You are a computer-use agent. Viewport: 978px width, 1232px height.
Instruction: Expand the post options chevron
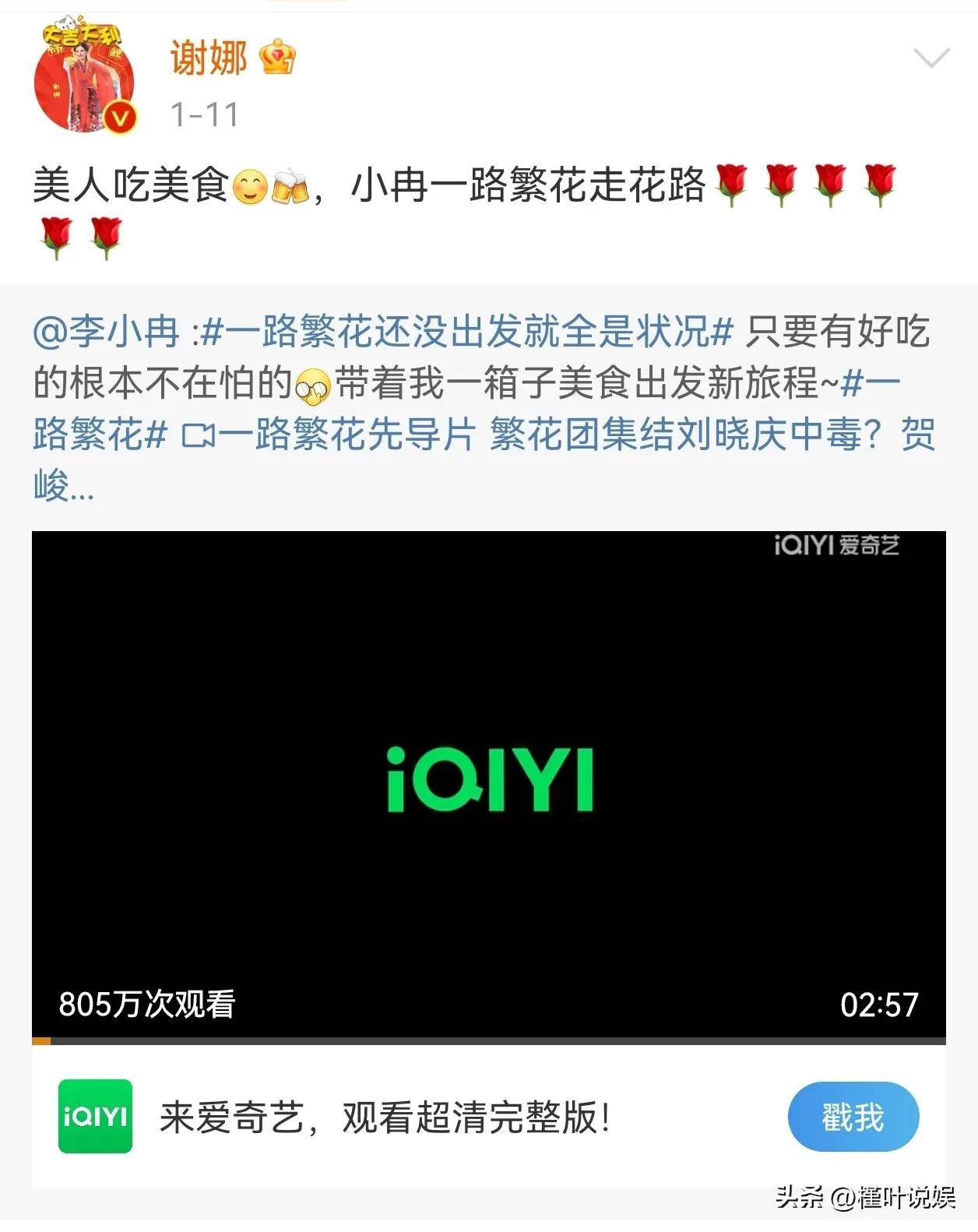click(x=931, y=58)
